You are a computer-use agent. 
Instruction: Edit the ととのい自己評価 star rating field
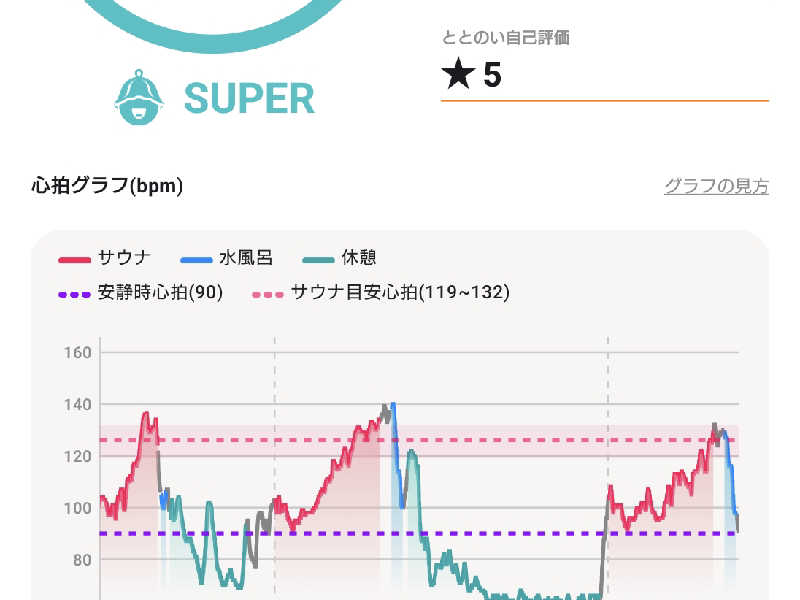point(604,76)
